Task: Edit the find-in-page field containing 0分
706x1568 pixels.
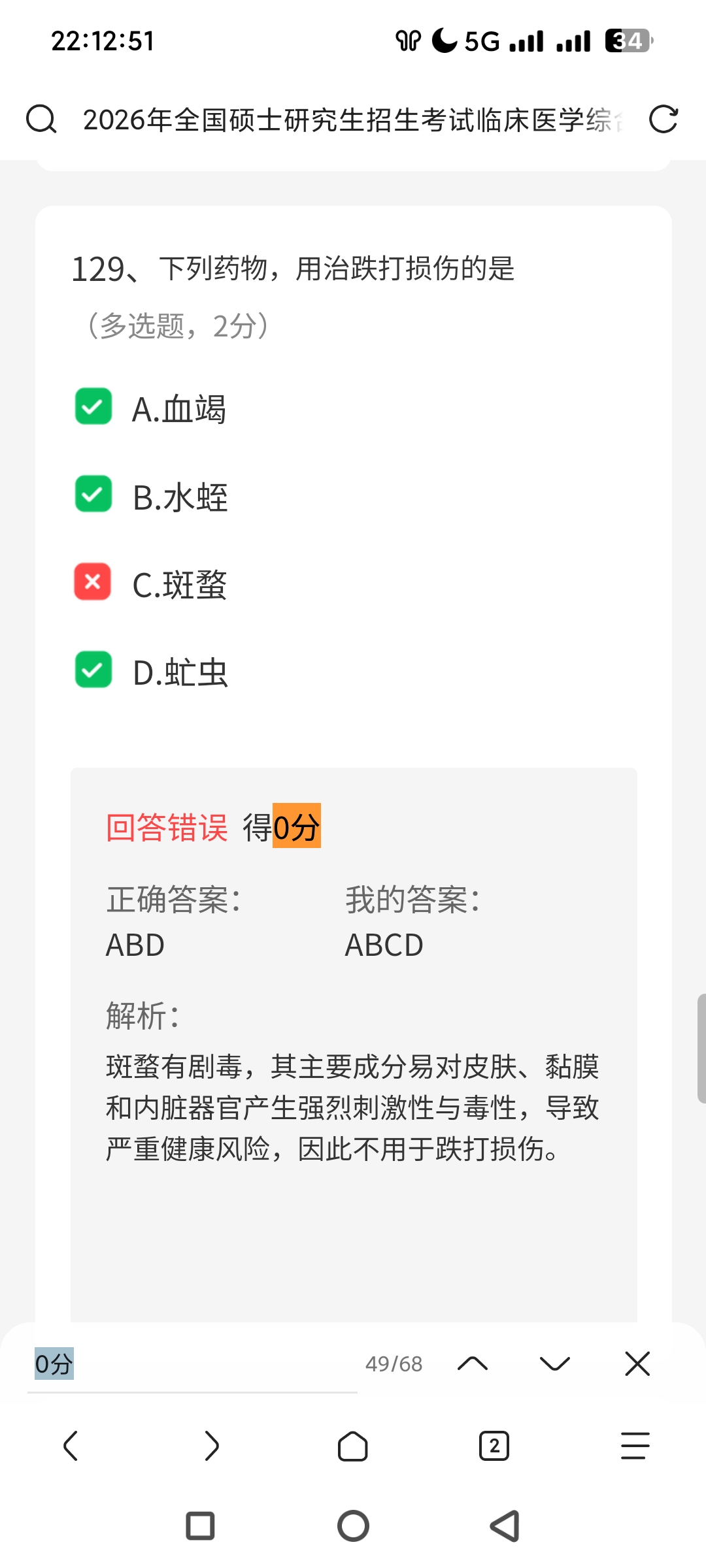Action: point(190,1364)
